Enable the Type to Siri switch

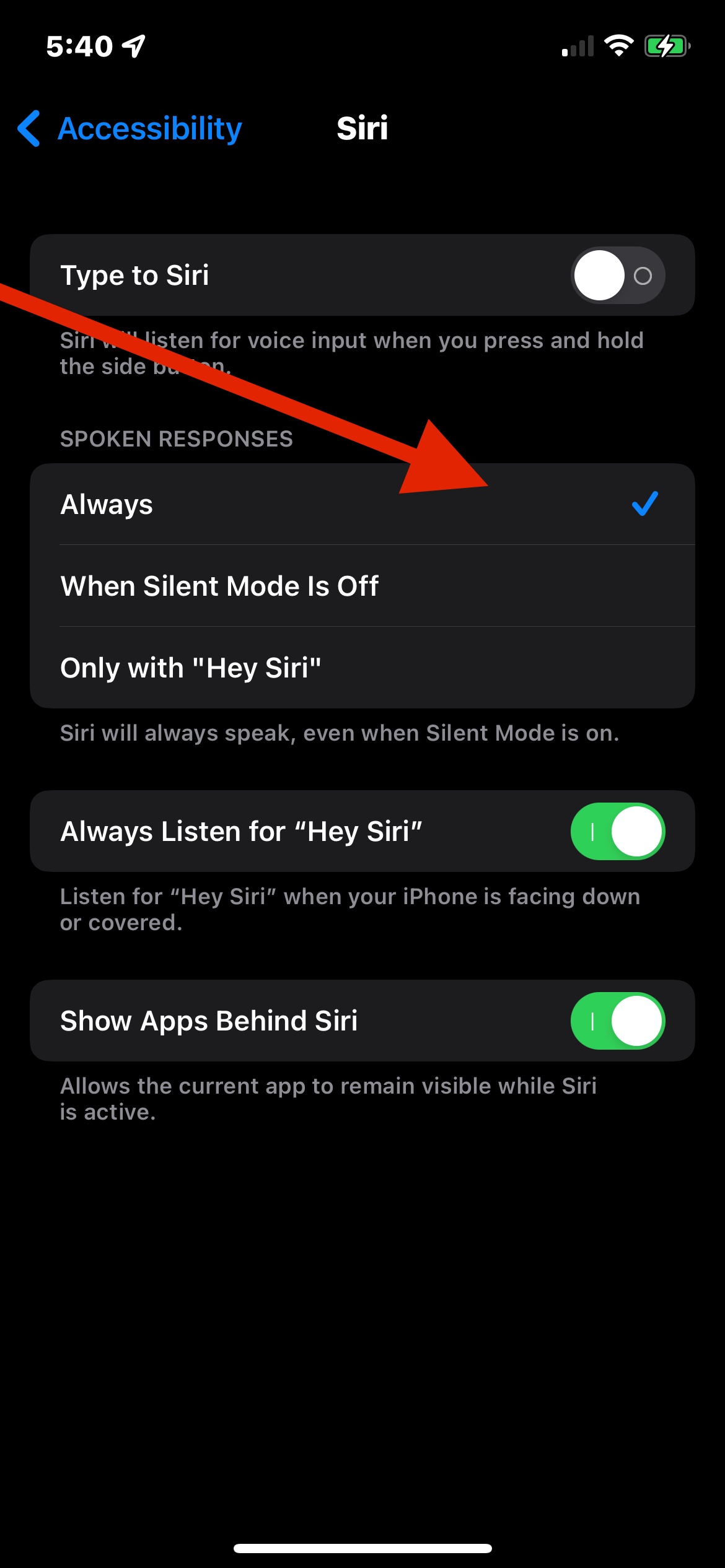(617, 276)
